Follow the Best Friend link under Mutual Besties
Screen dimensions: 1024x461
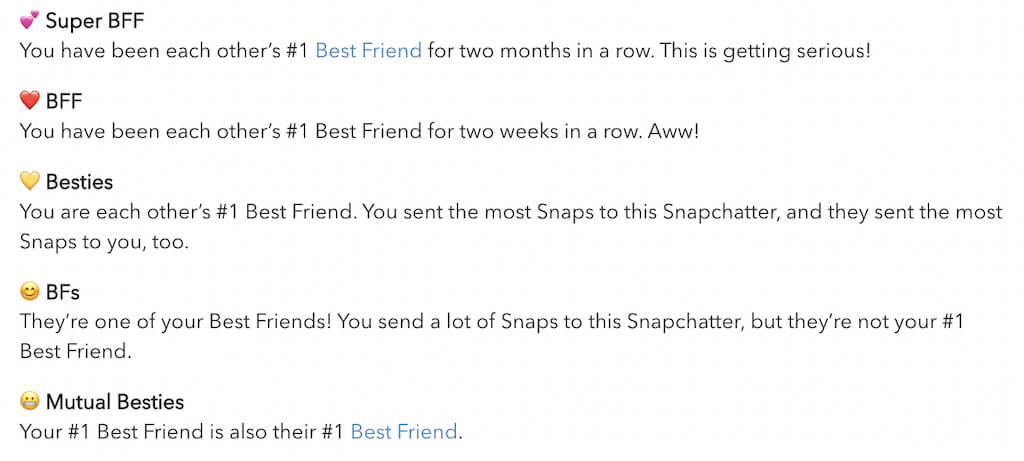point(404,432)
